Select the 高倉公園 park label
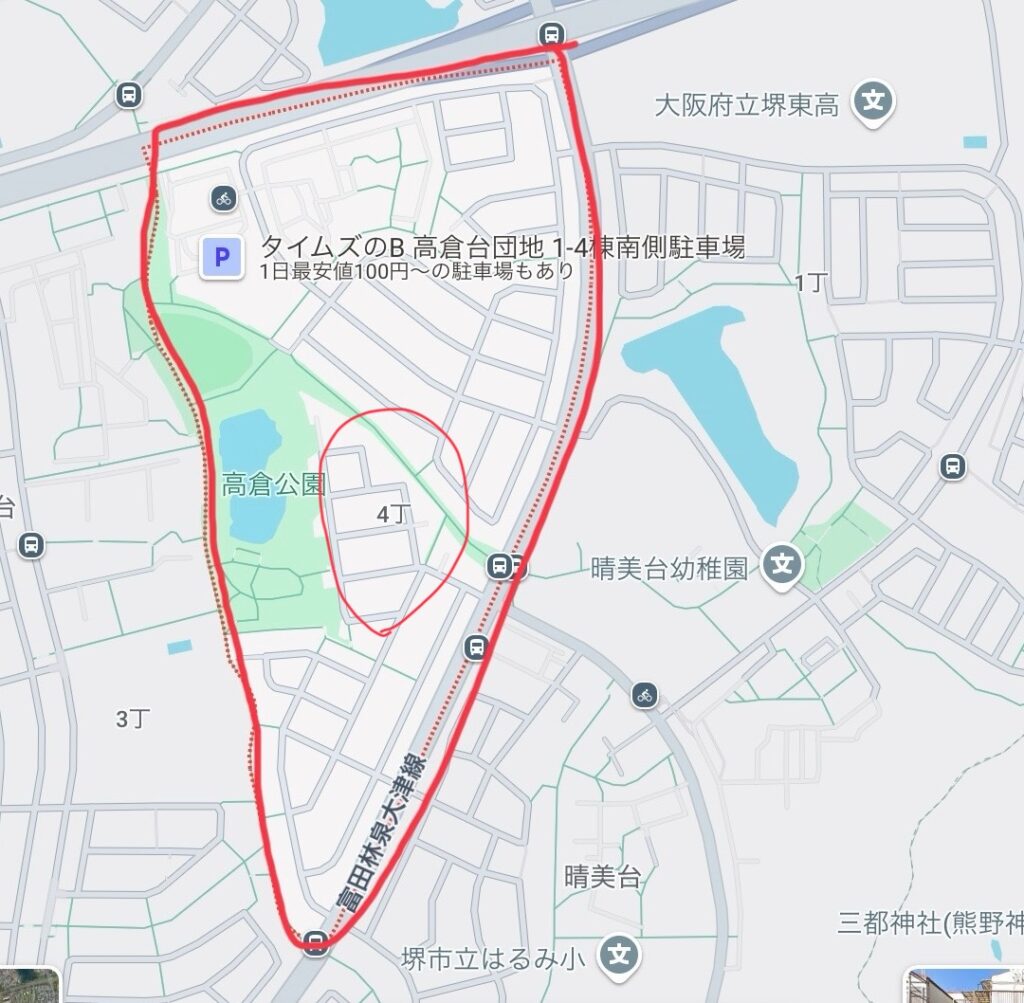The width and height of the screenshot is (1024, 1003). 273,486
